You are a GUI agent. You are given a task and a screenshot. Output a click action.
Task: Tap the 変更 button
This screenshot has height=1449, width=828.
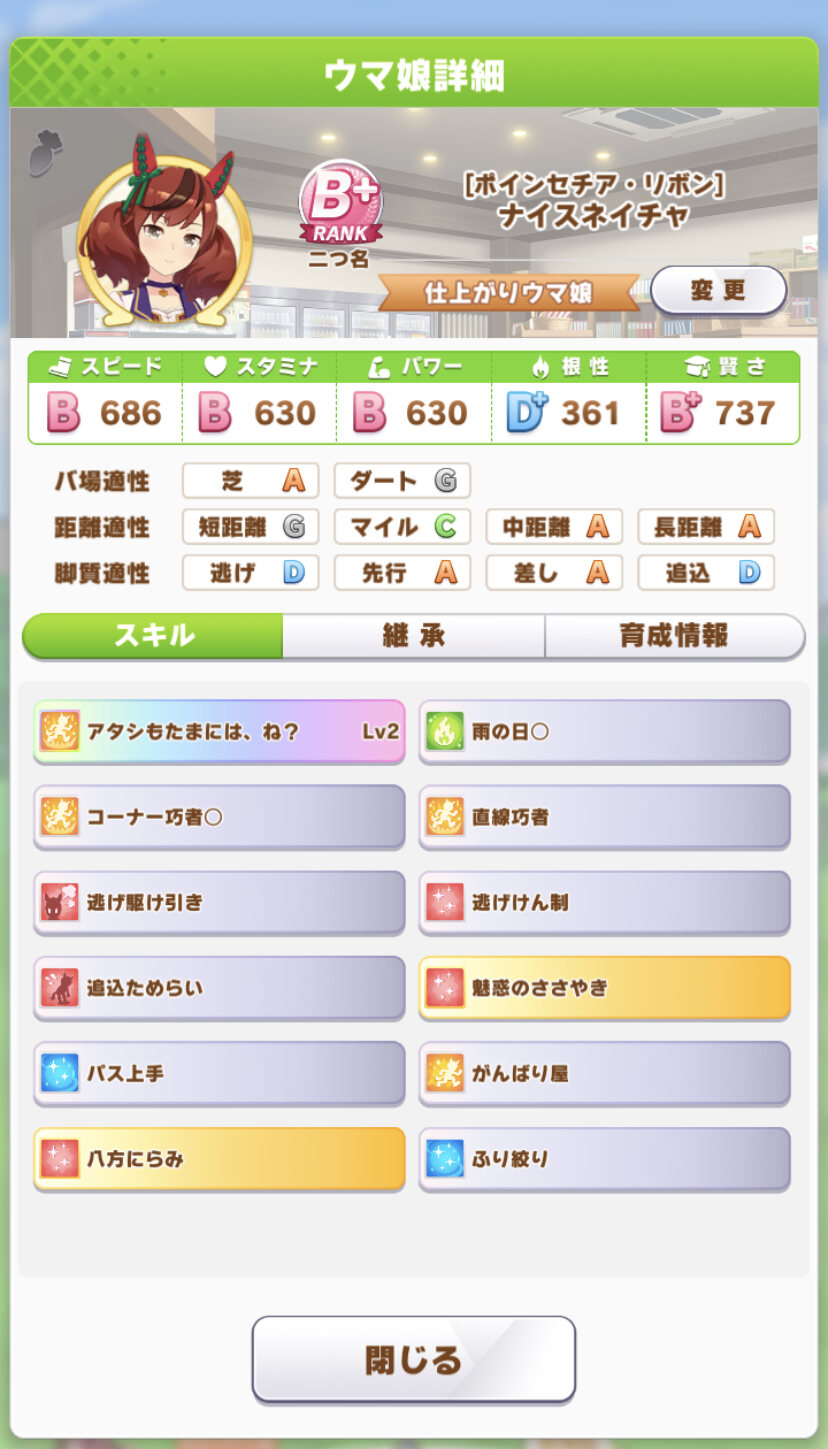click(x=718, y=291)
